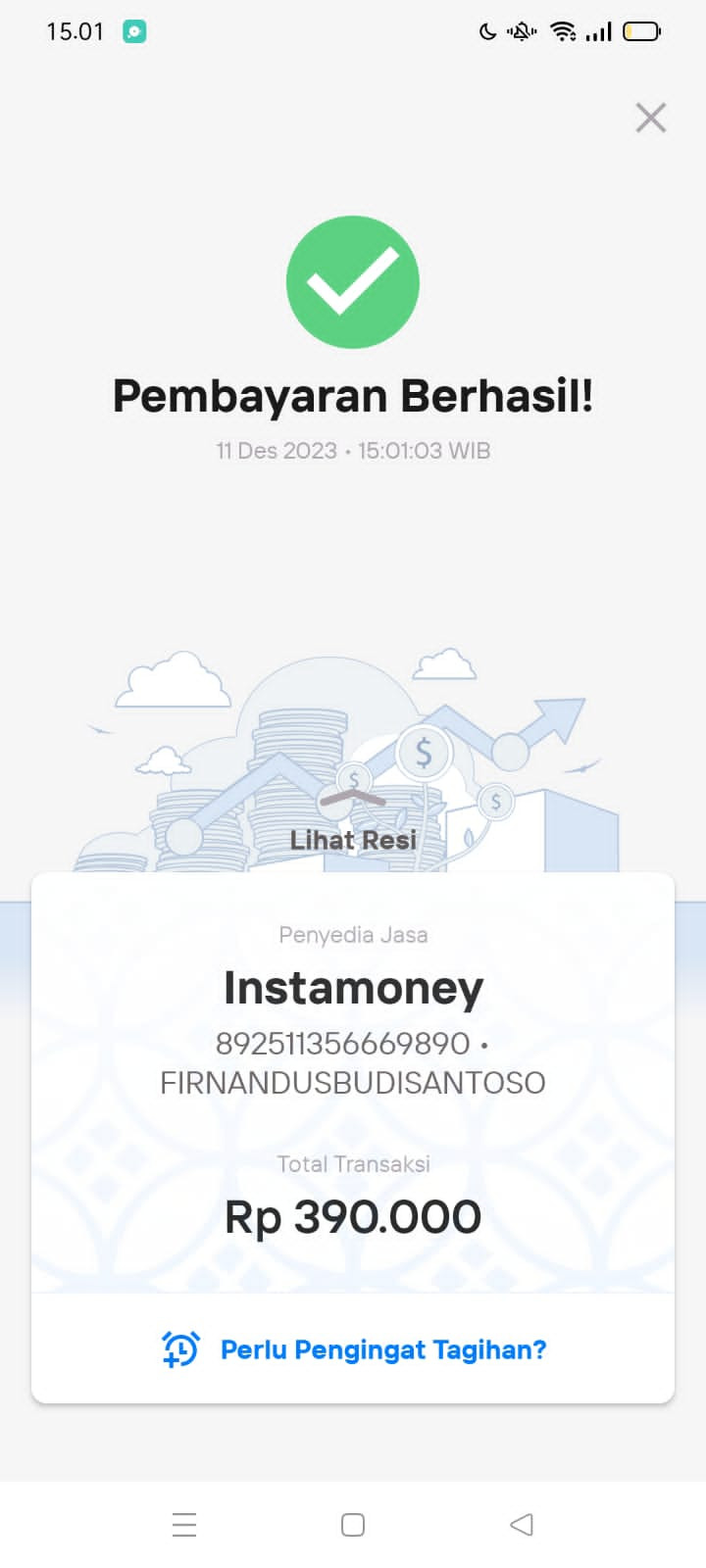Close the payment success screen
This screenshot has width=706, height=1568.
650,118
